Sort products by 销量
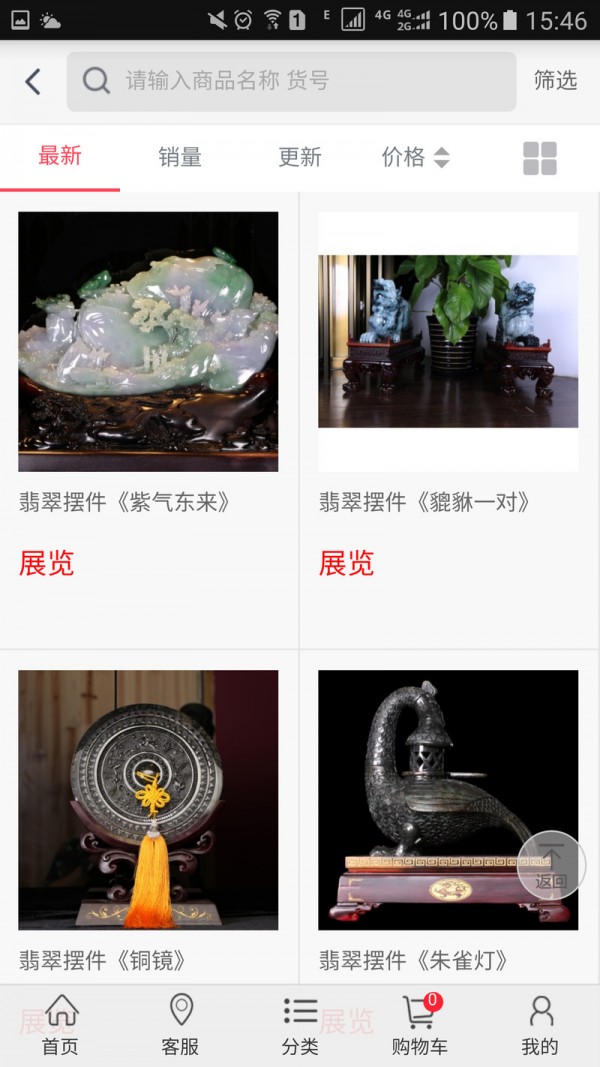This screenshot has width=600, height=1067. click(x=180, y=157)
